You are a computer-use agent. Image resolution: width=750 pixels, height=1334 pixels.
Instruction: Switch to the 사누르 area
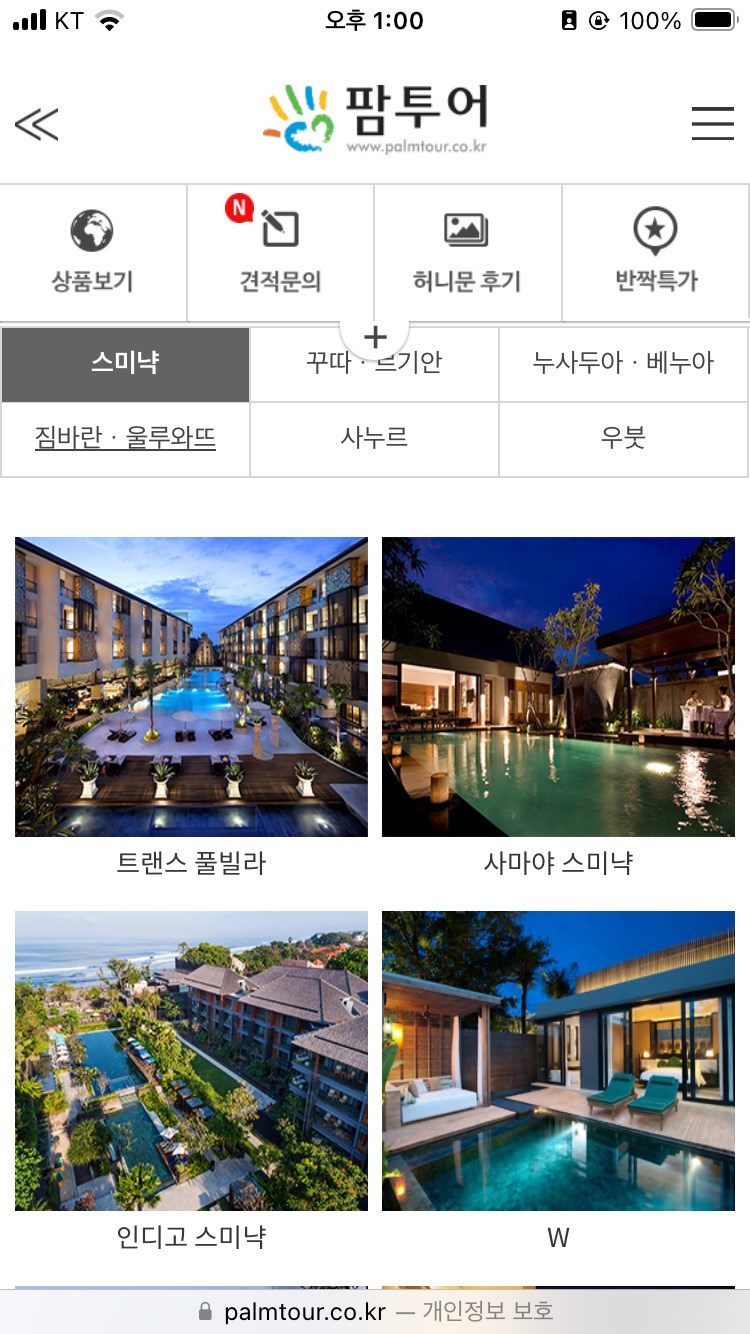tap(374, 439)
